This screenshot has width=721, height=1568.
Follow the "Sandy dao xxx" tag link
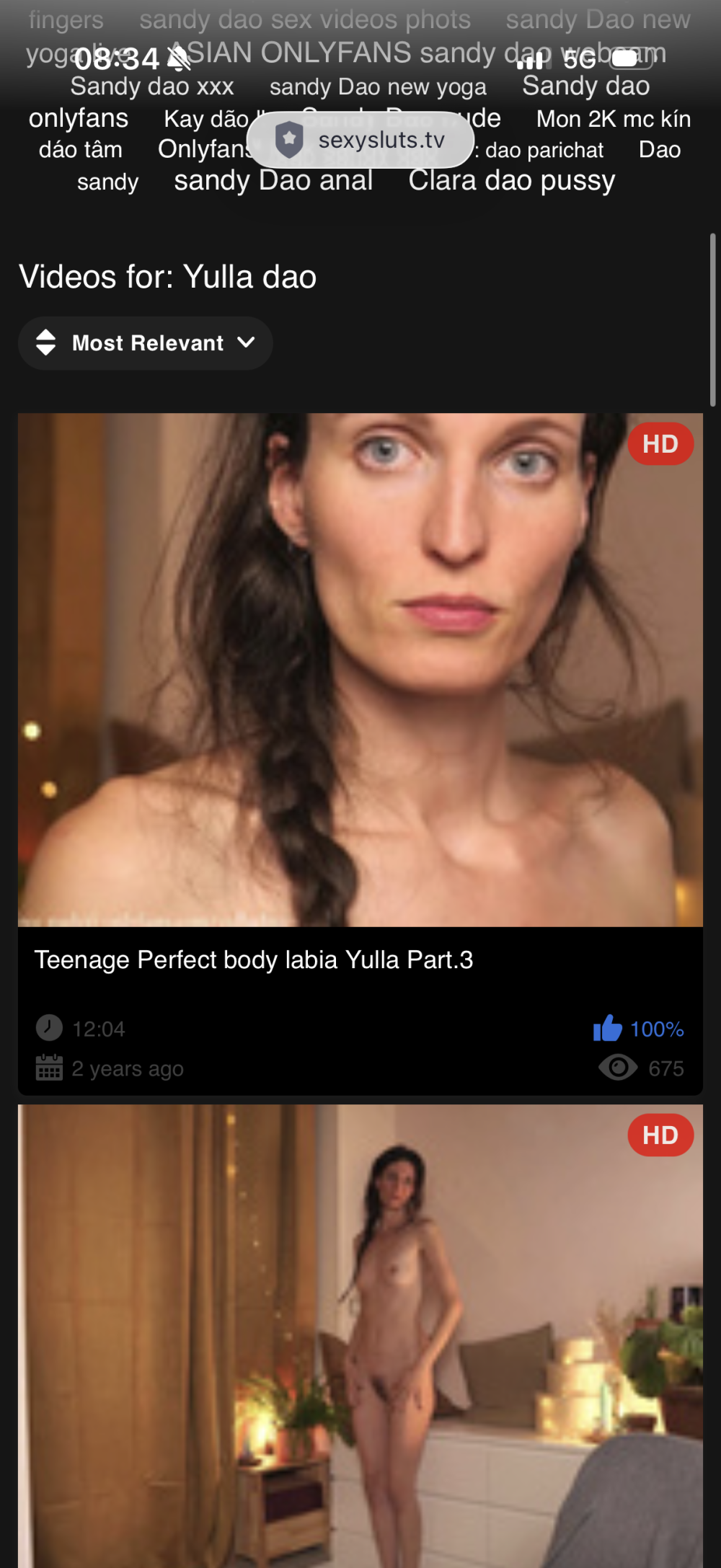coord(152,87)
